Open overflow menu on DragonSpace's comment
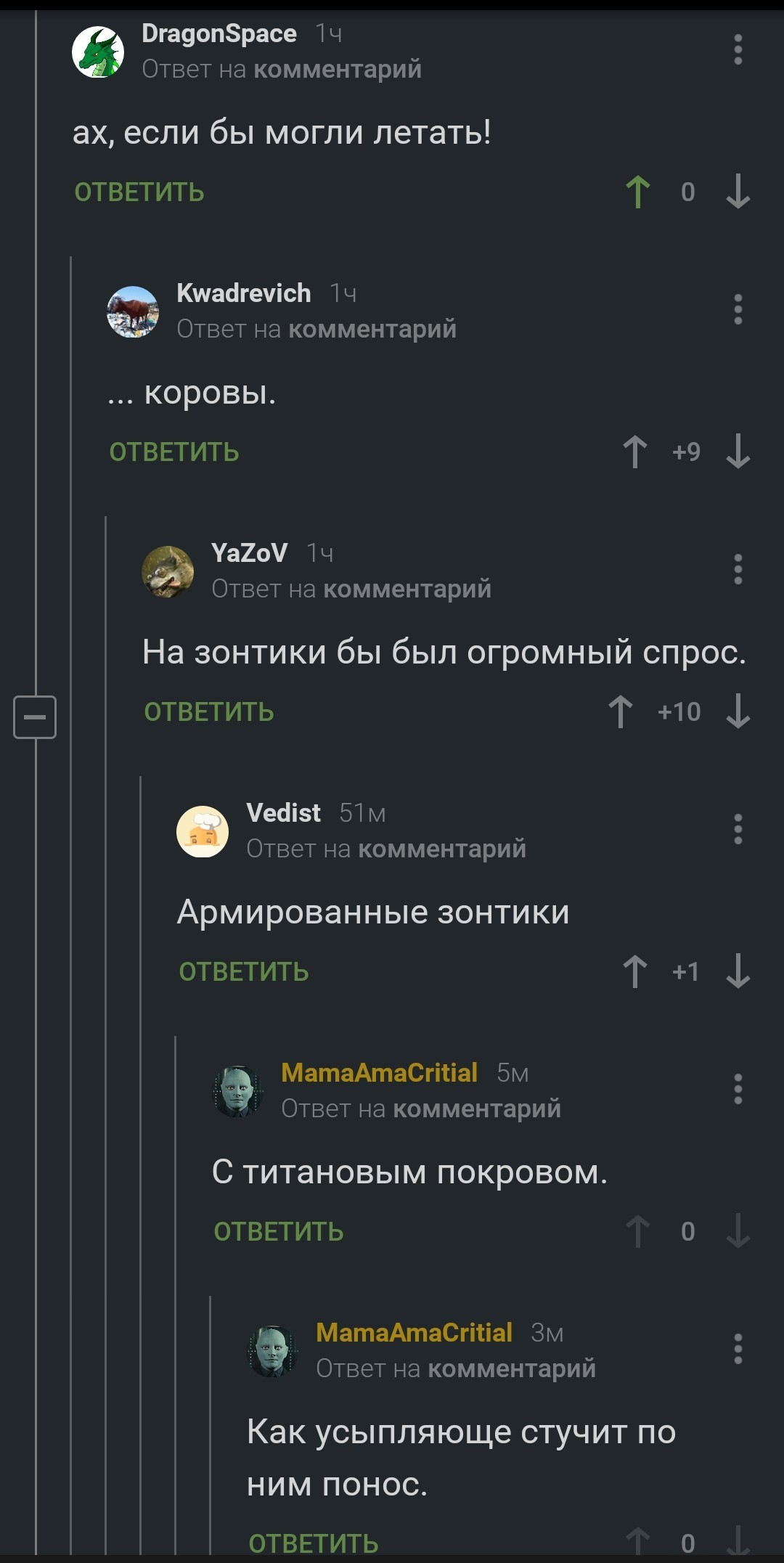The width and height of the screenshot is (784, 1563). [x=738, y=50]
